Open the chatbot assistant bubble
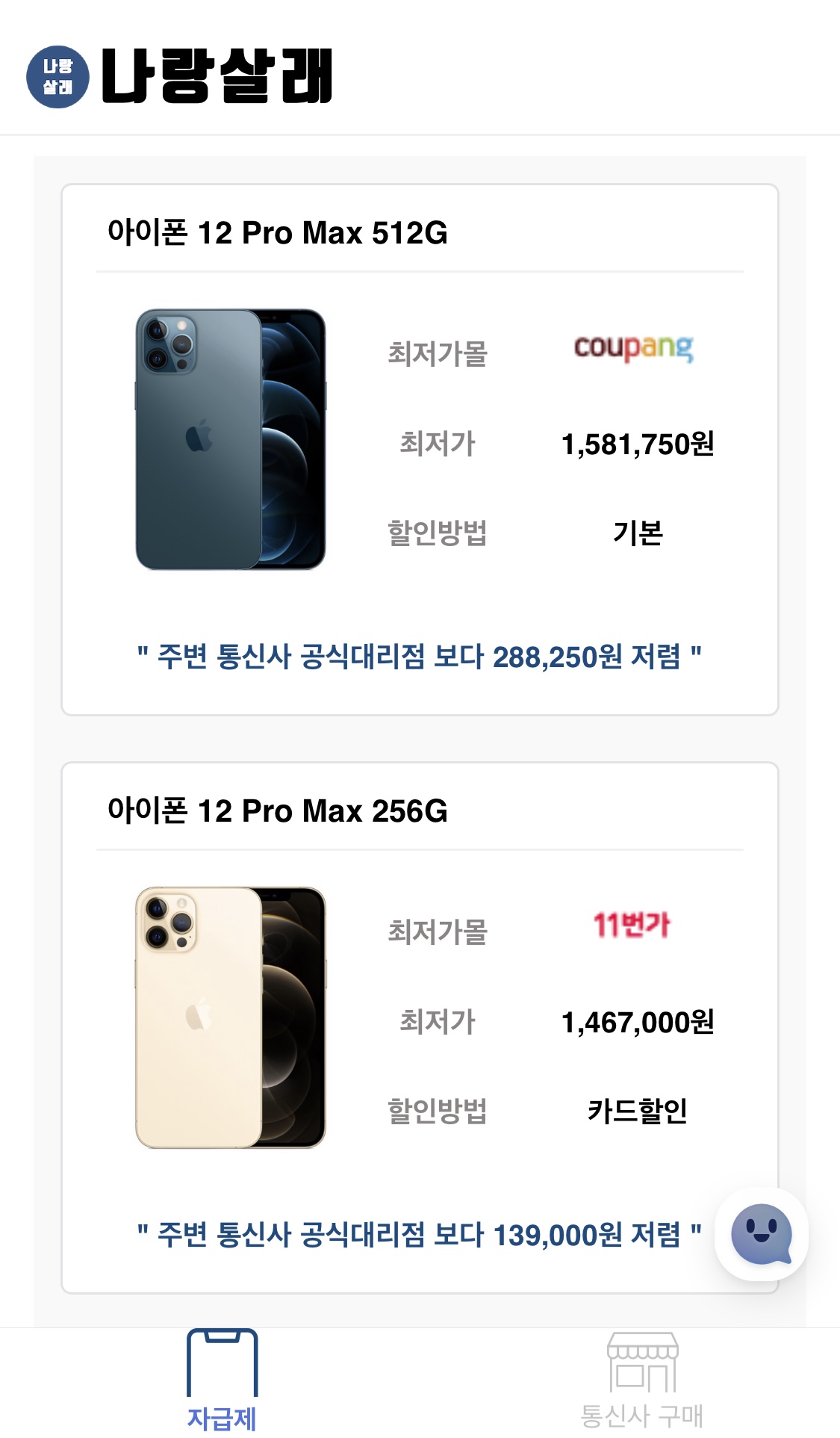Image resolution: width=840 pixels, height=1438 pixels. click(761, 1234)
